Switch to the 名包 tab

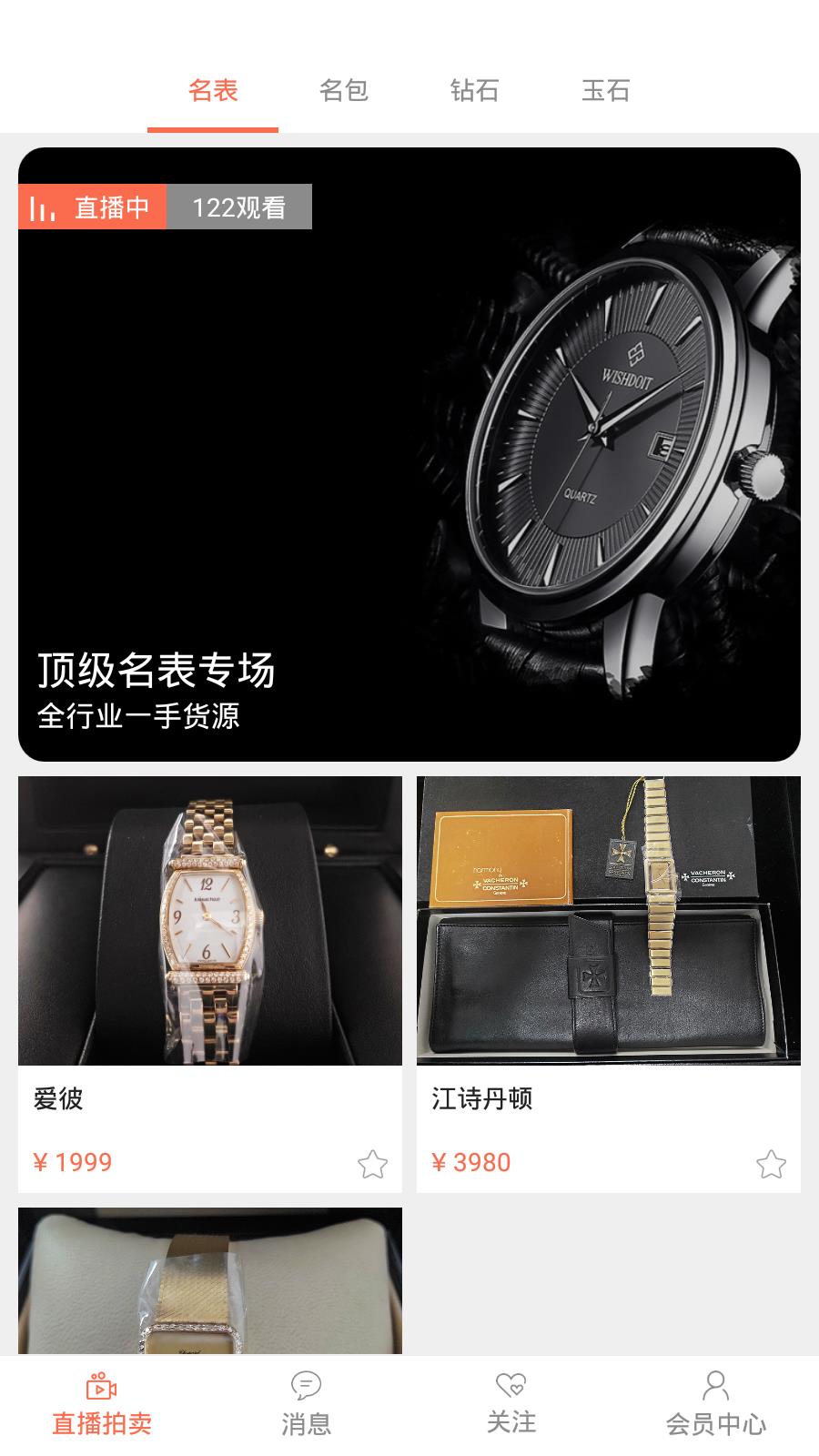(x=344, y=90)
